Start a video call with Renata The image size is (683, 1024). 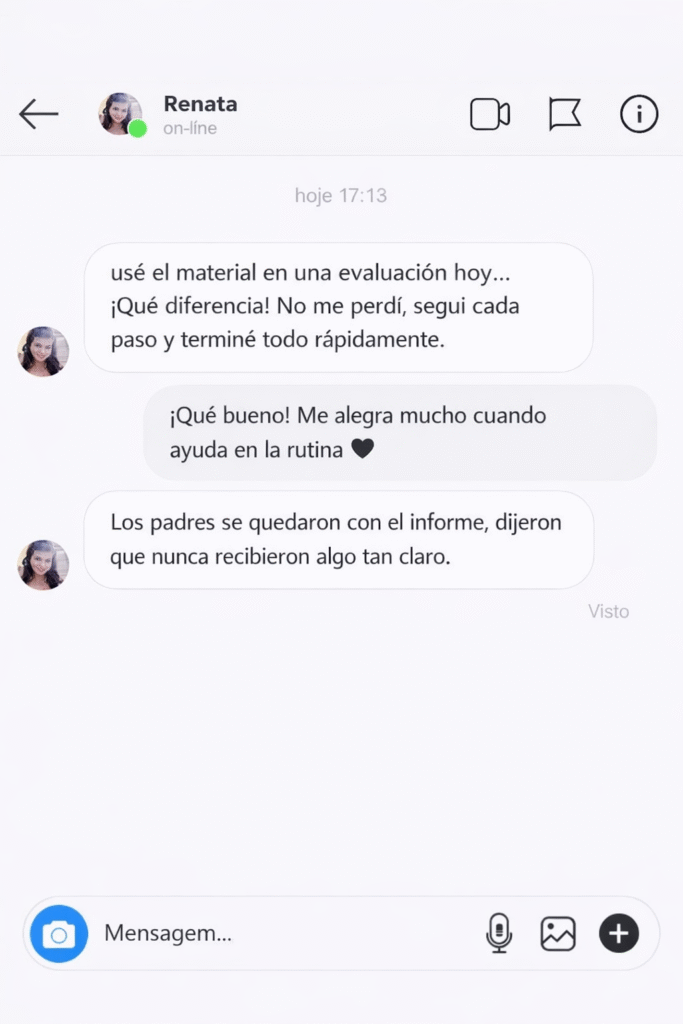490,114
